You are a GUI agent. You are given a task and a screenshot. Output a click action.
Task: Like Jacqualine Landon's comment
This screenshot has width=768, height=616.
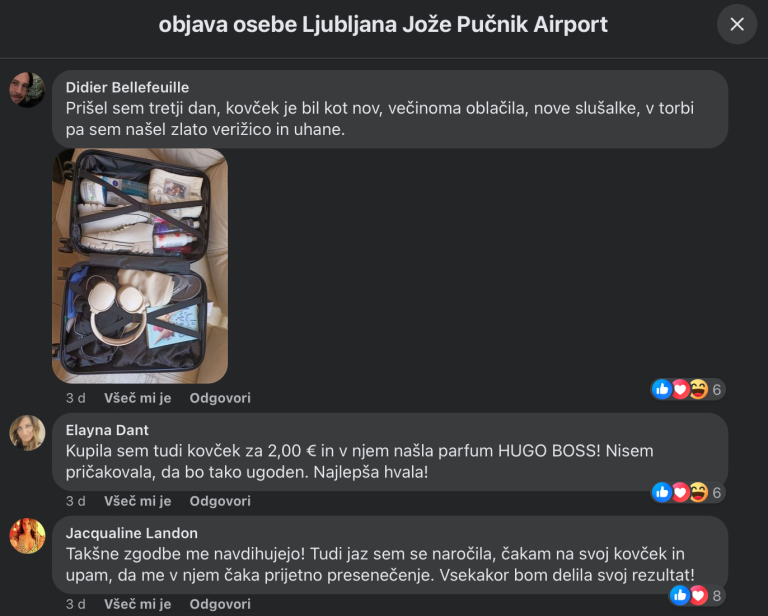click(x=137, y=604)
